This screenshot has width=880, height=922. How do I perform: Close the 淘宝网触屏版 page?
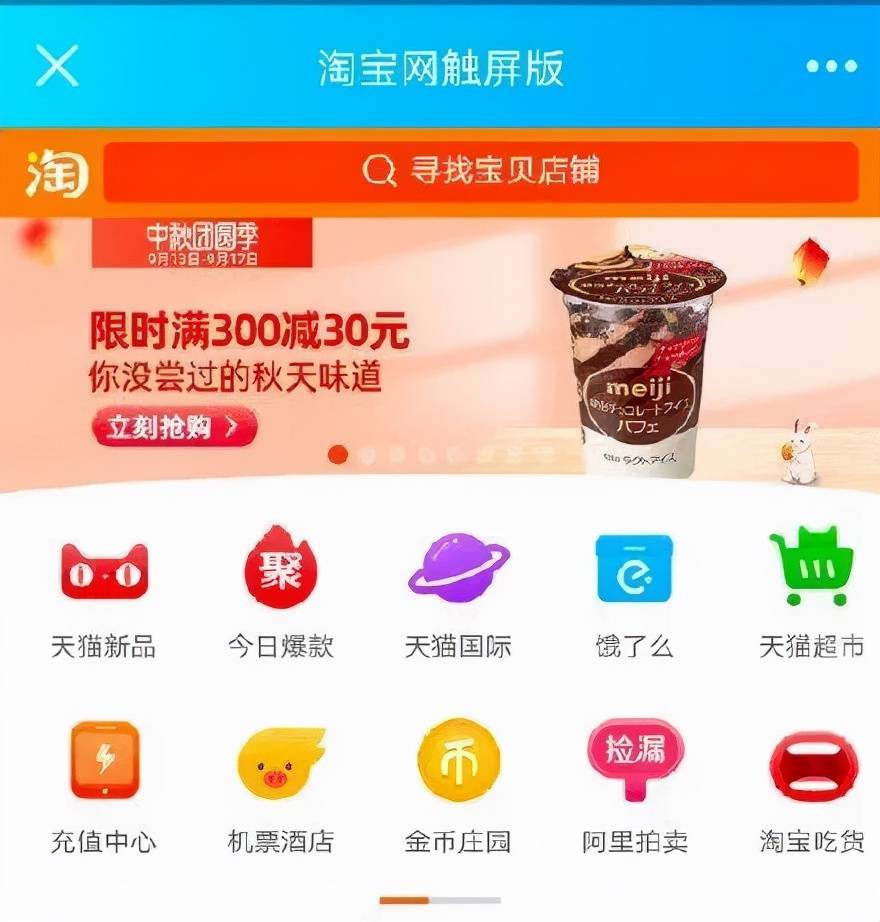(57, 66)
